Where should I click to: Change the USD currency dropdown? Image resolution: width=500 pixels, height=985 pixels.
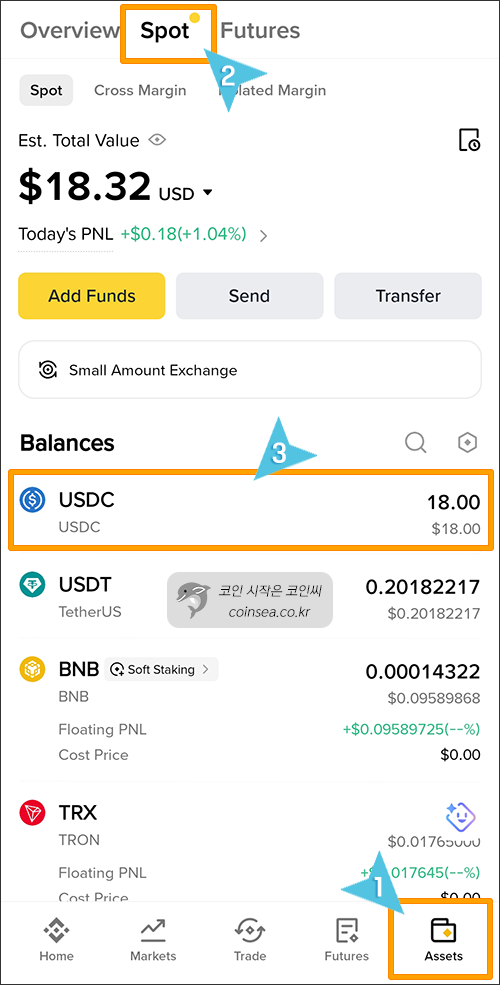pyautogui.click(x=186, y=193)
